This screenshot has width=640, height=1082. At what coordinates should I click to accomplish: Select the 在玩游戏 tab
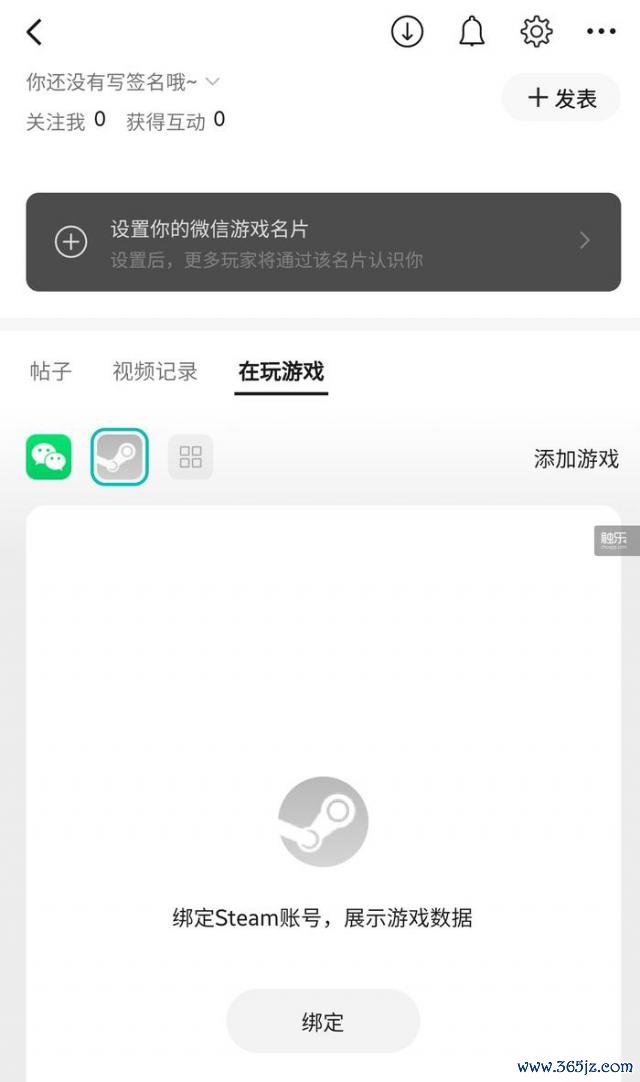click(281, 372)
